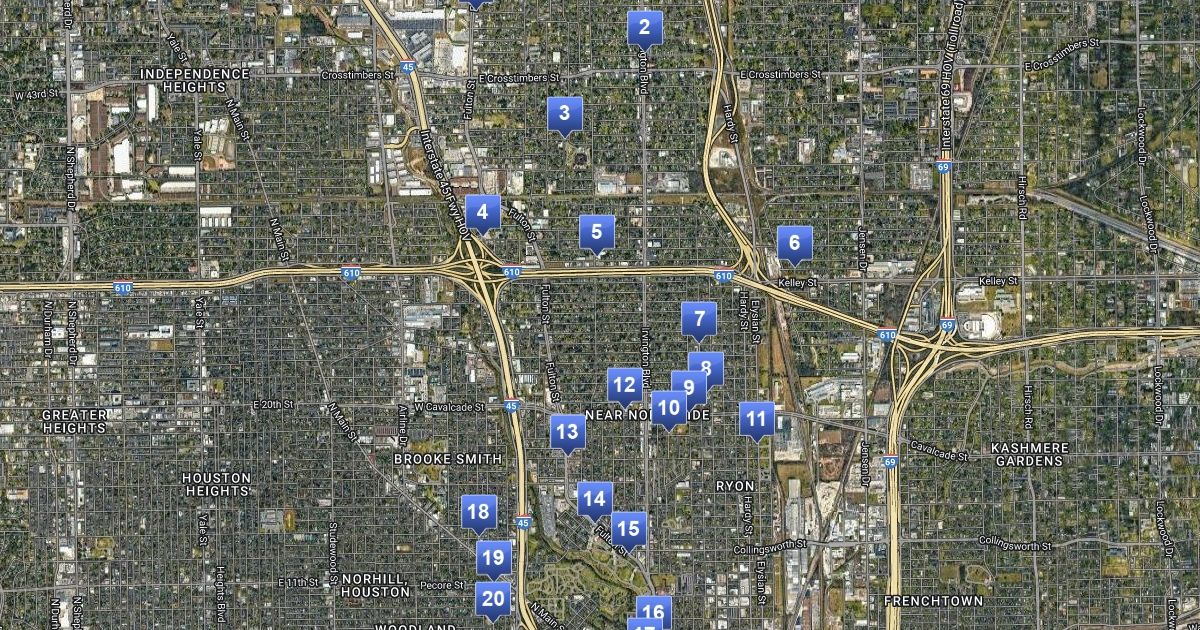Screen dimensions: 1200x630
Task: Tap pin number 15
Action: [627, 527]
